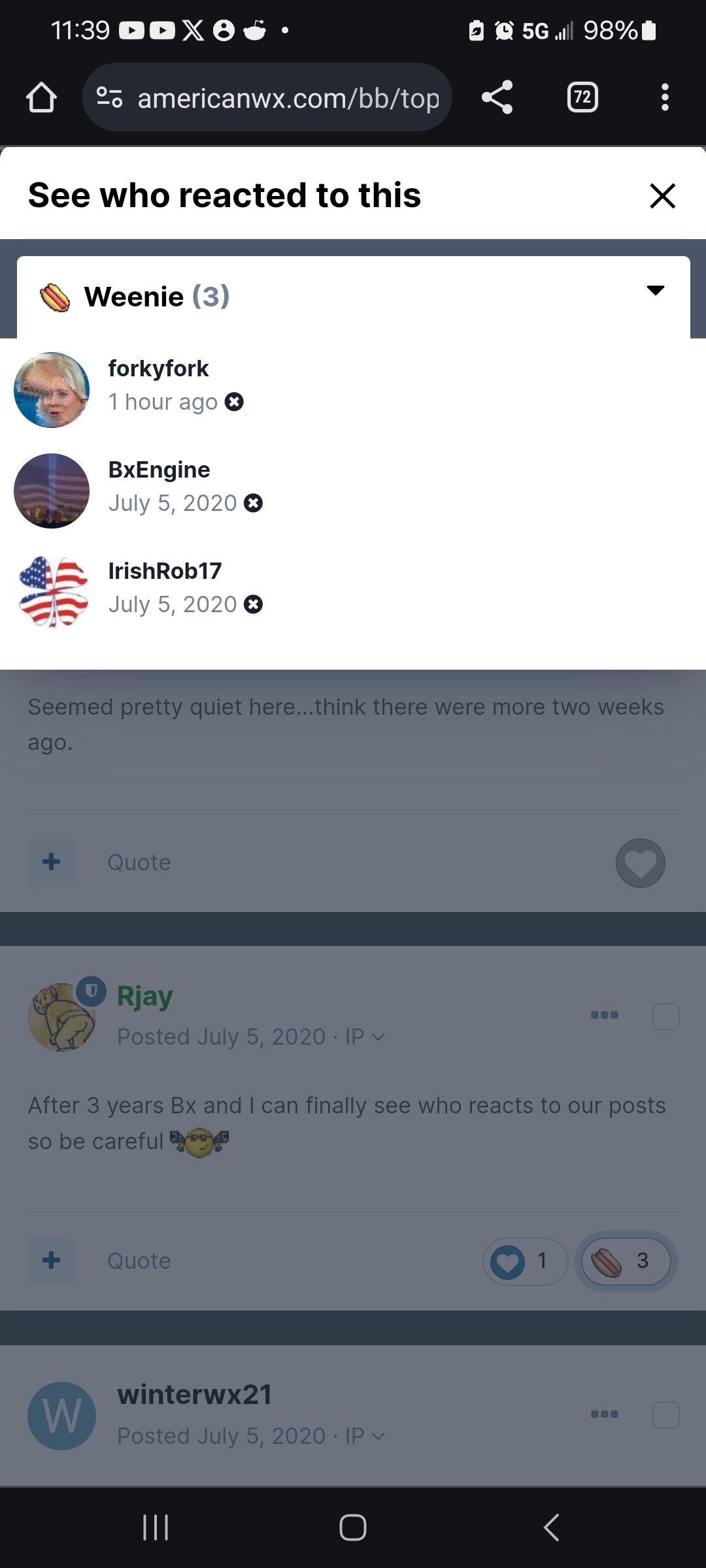This screenshot has width=706, height=1568.
Task: Expand the Weenie reactions dropdown
Action: pyautogui.click(x=354, y=297)
